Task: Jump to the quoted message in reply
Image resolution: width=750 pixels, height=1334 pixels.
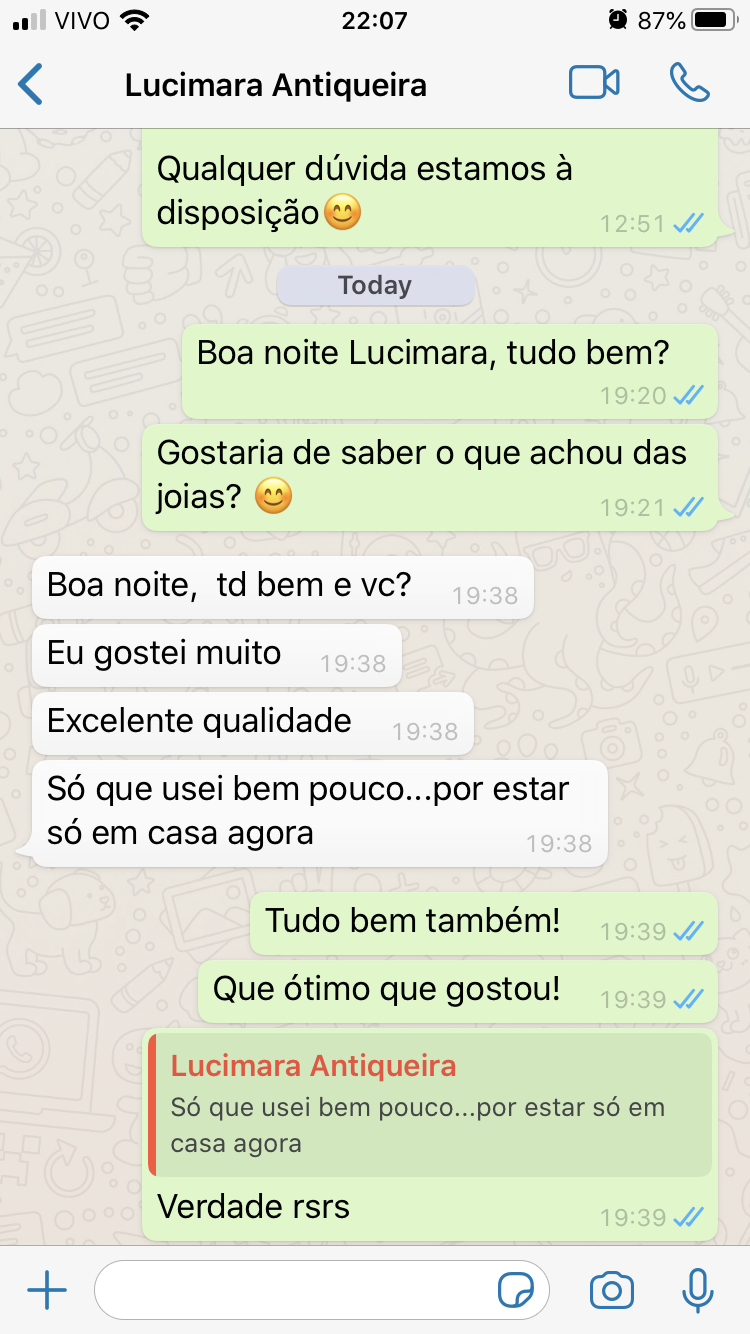Action: point(430,1105)
